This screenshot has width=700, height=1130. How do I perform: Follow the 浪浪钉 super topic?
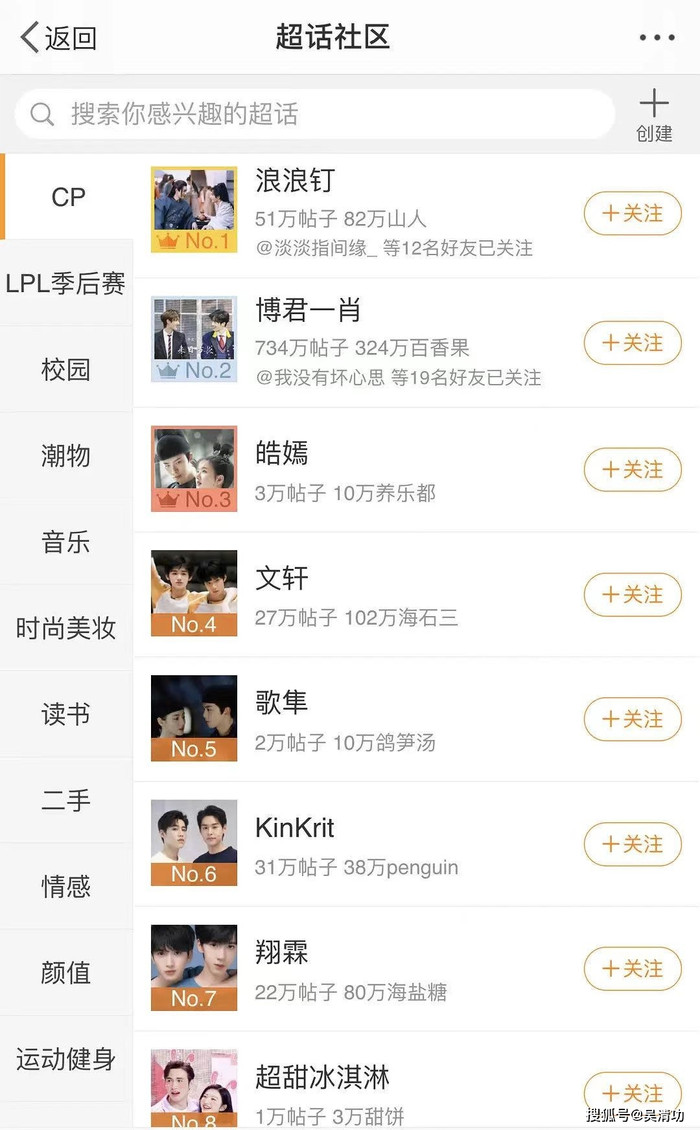632,213
